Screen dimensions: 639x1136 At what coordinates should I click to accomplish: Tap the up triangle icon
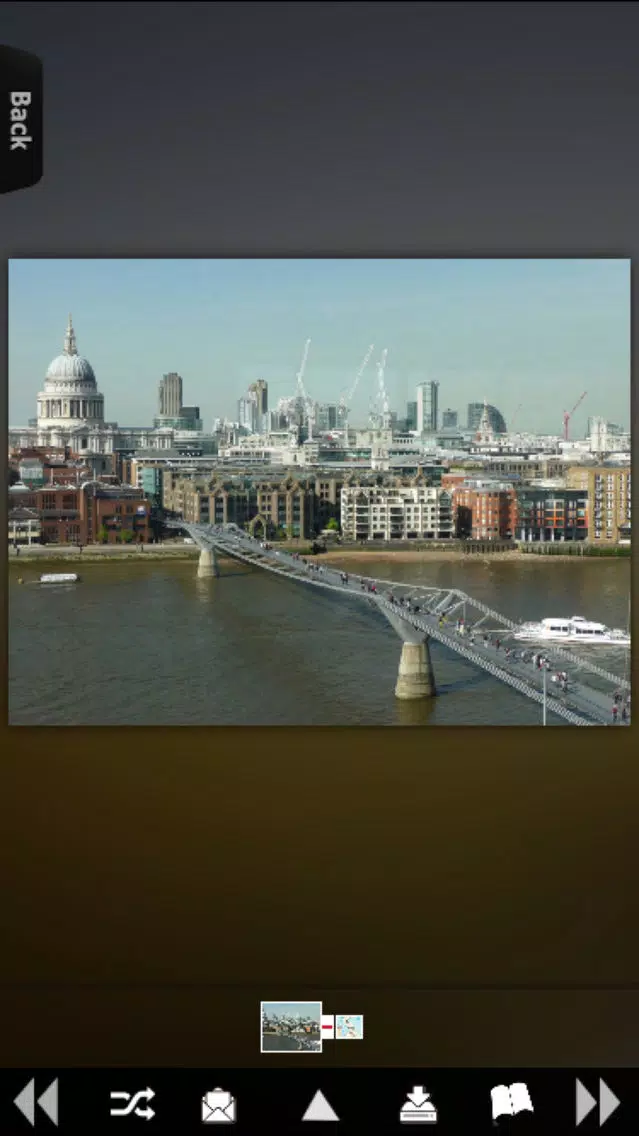coord(320,1106)
